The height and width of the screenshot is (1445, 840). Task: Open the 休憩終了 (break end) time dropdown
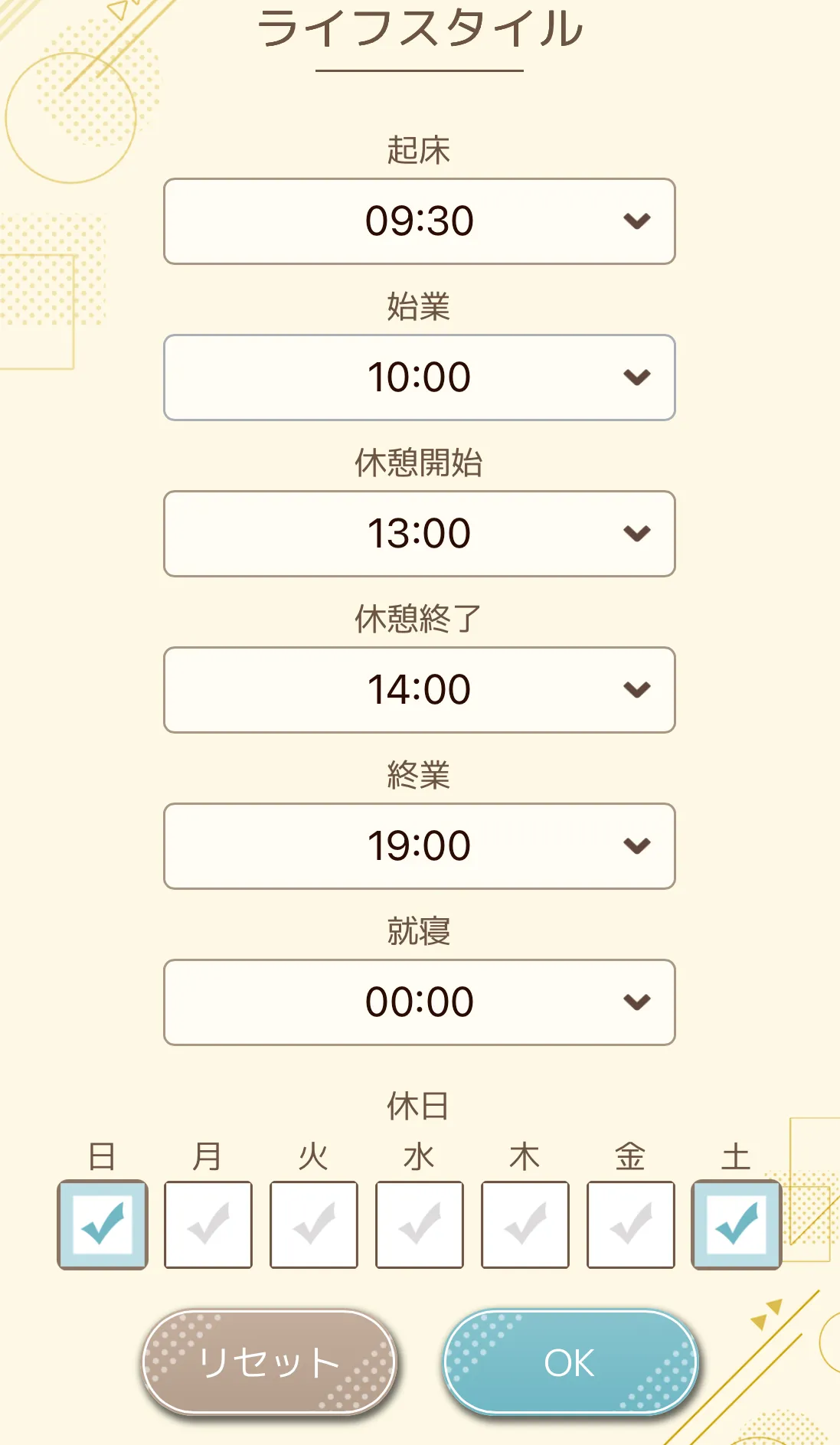419,690
